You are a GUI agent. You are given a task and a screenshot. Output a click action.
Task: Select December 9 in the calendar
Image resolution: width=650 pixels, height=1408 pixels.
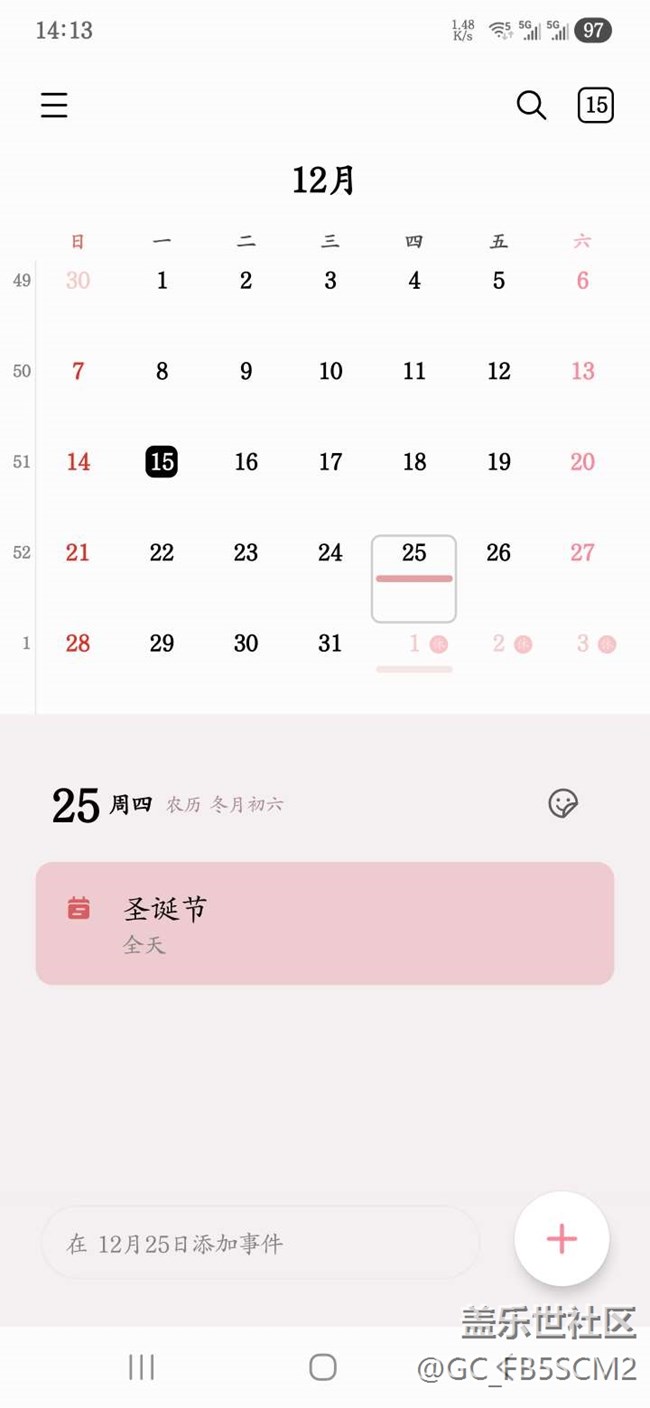[246, 371]
